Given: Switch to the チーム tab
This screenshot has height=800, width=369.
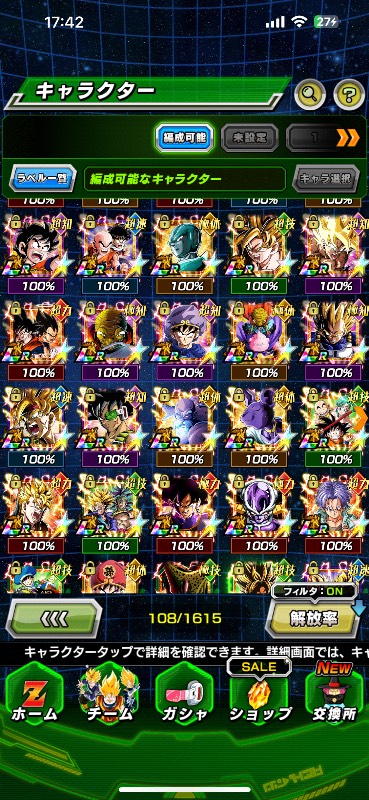Looking at the screenshot, I should pyautogui.click(x=109, y=696).
